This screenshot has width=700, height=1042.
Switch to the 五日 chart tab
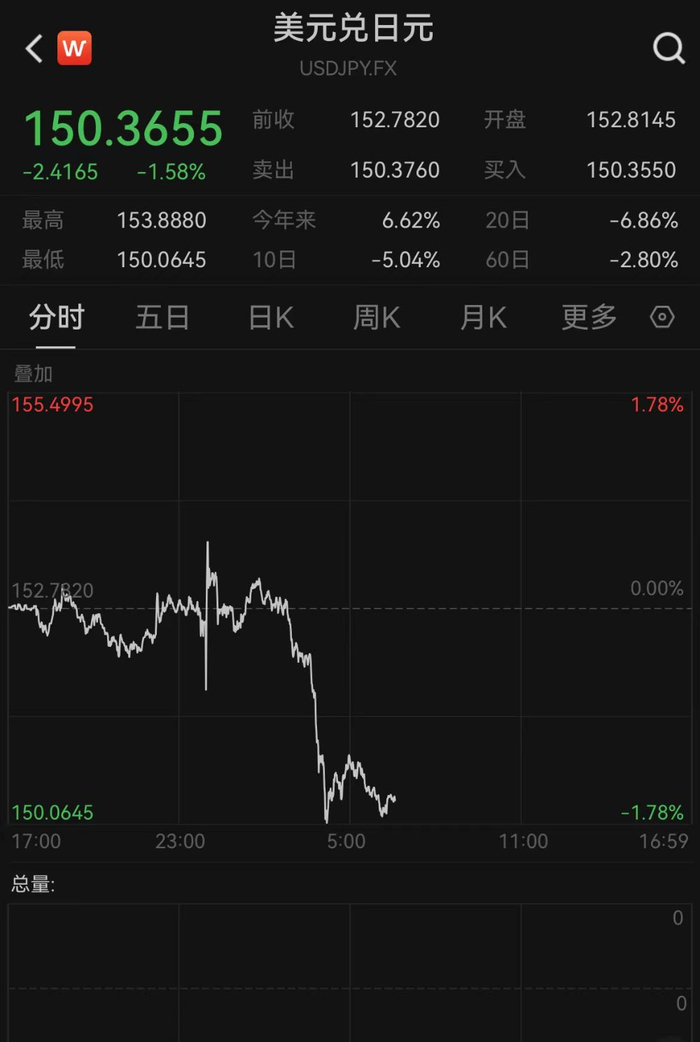click(162, 318)
